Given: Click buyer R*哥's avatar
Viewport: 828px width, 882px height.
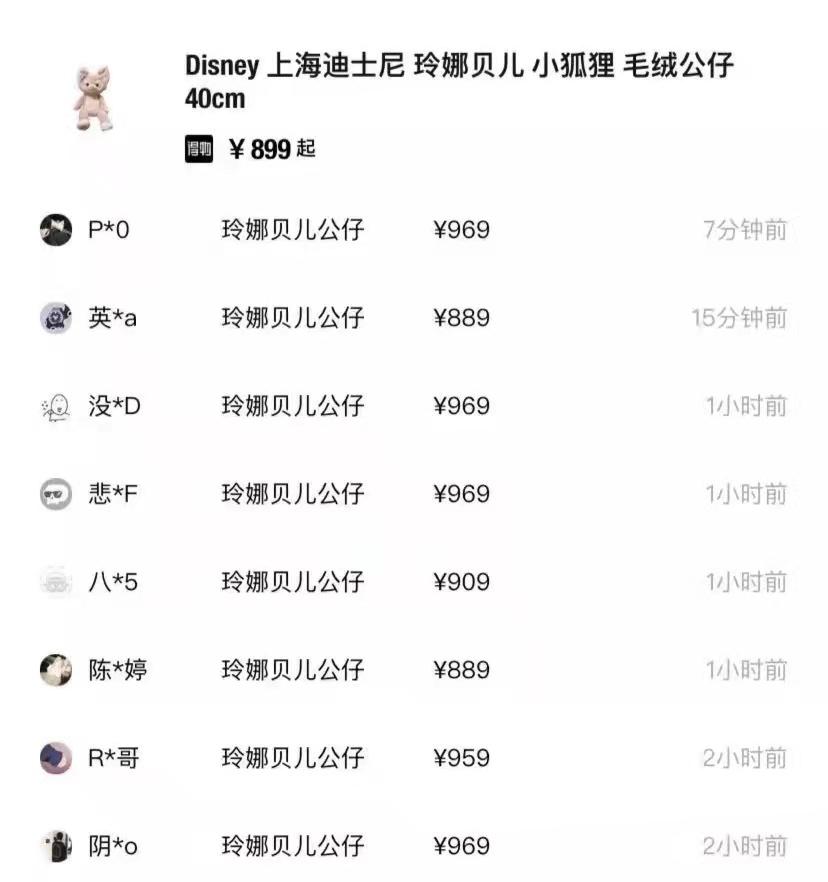Looking at the screenshot, I should pos(55,757).
